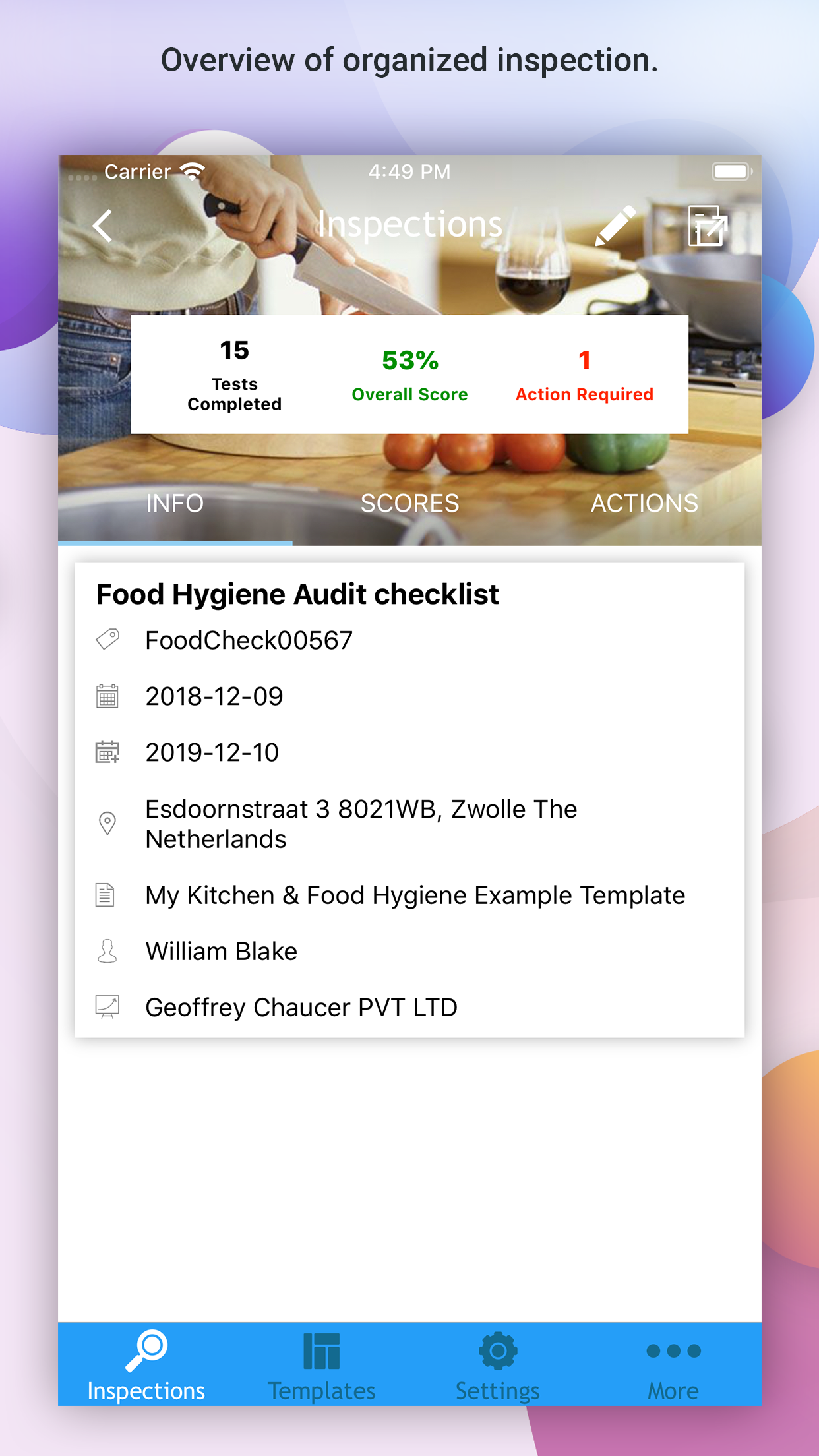Tap the 15 Tests Completed stat
The height and width of the screenshot is (1456, 819).
click(234, 373)
